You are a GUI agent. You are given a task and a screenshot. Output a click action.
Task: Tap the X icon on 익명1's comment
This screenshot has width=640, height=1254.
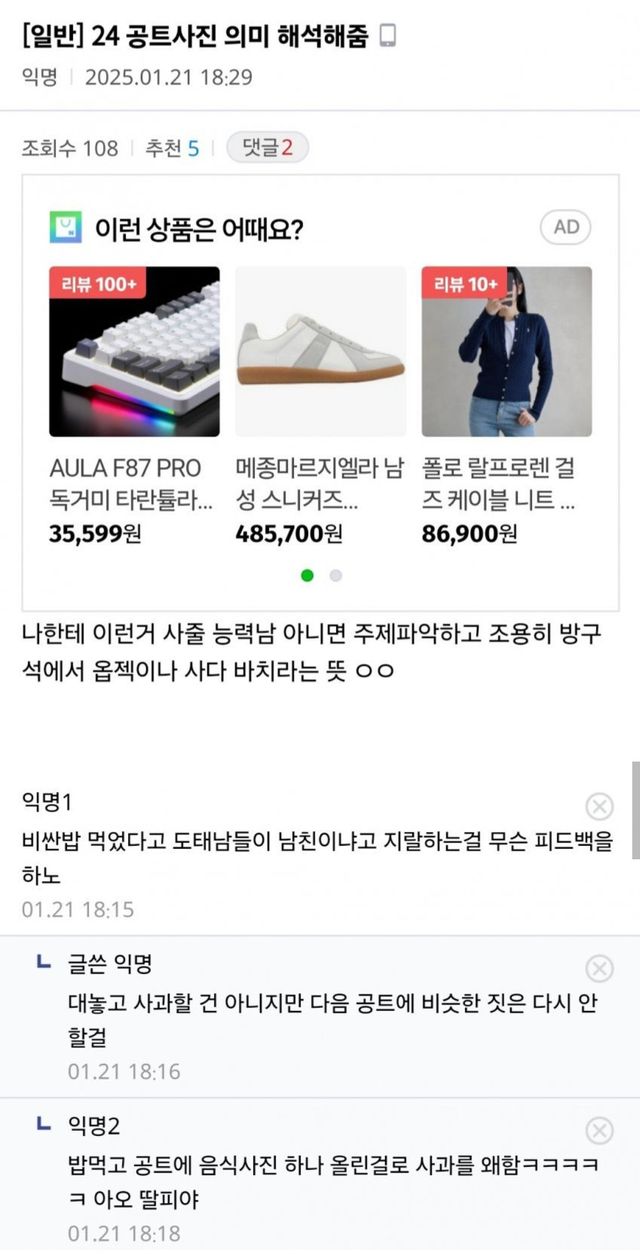[598, 806]
